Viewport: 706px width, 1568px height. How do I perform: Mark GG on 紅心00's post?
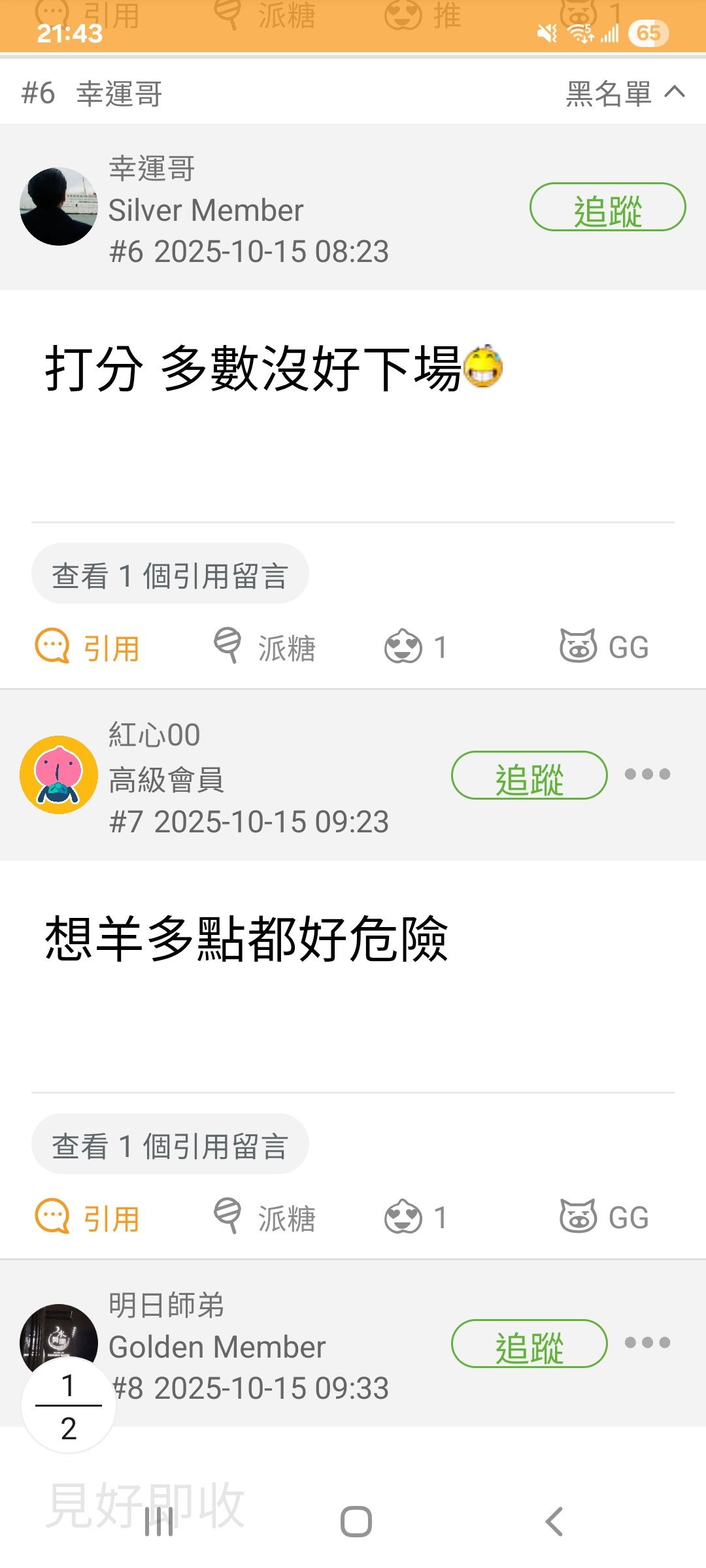604,1218
